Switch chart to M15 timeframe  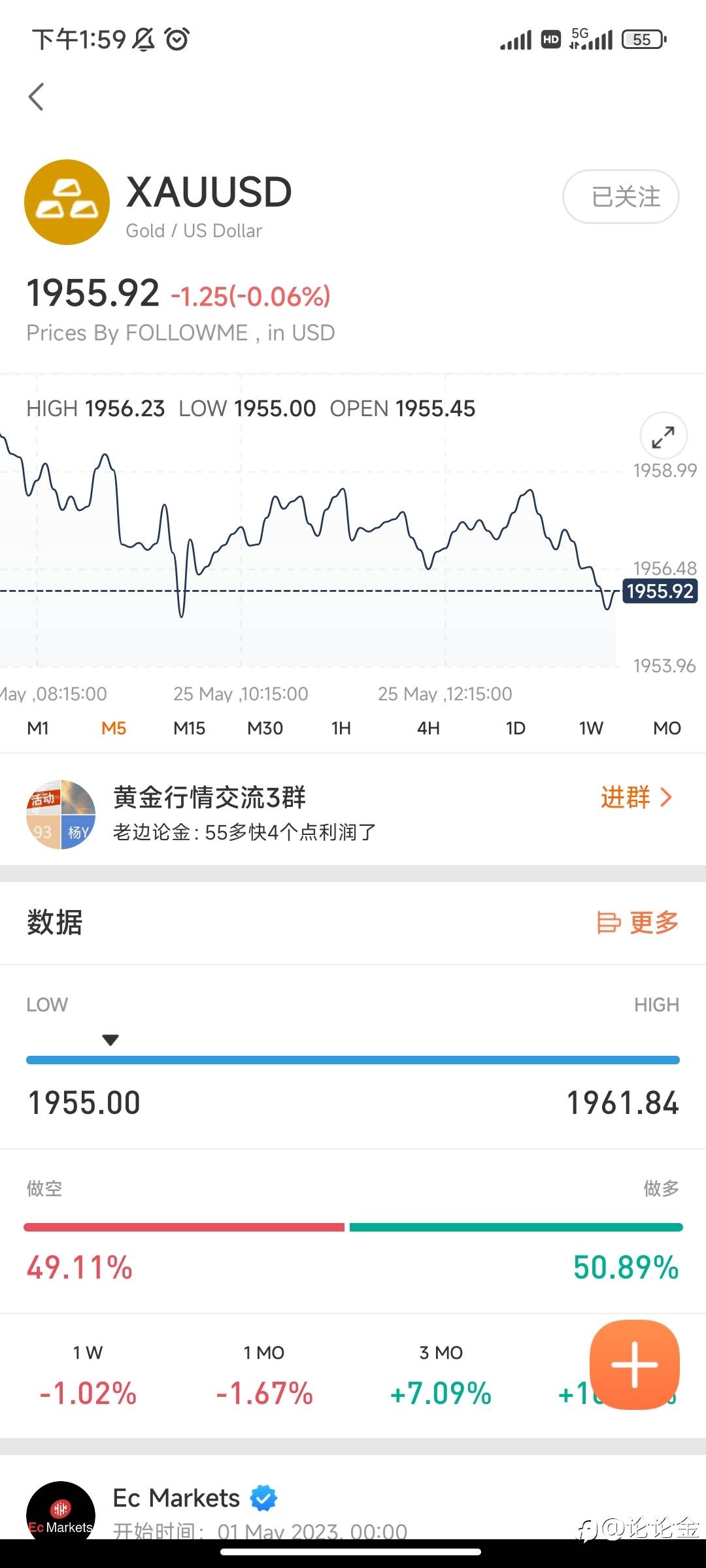[189, 728]
